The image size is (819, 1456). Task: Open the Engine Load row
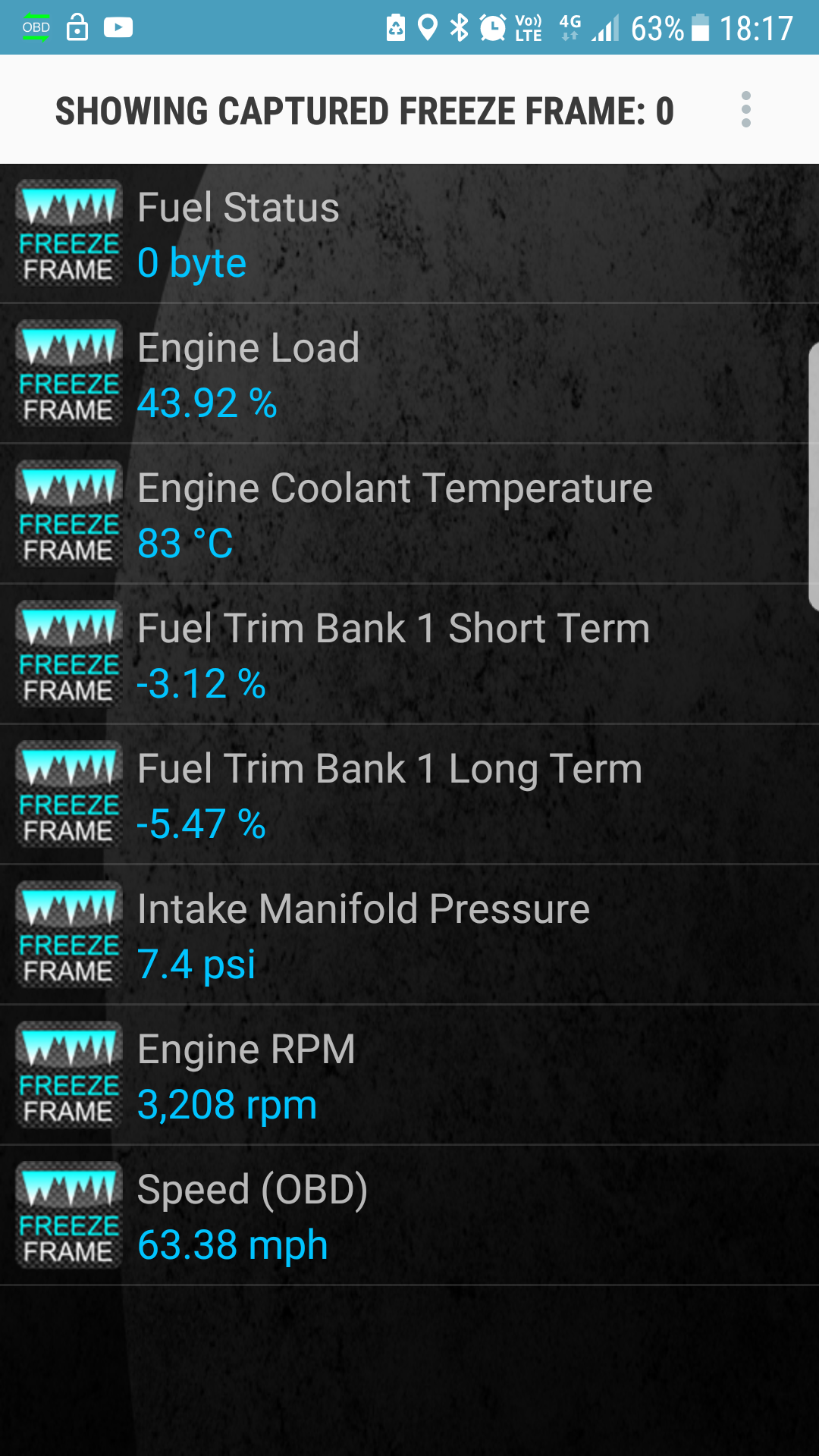tap(409, 374)
